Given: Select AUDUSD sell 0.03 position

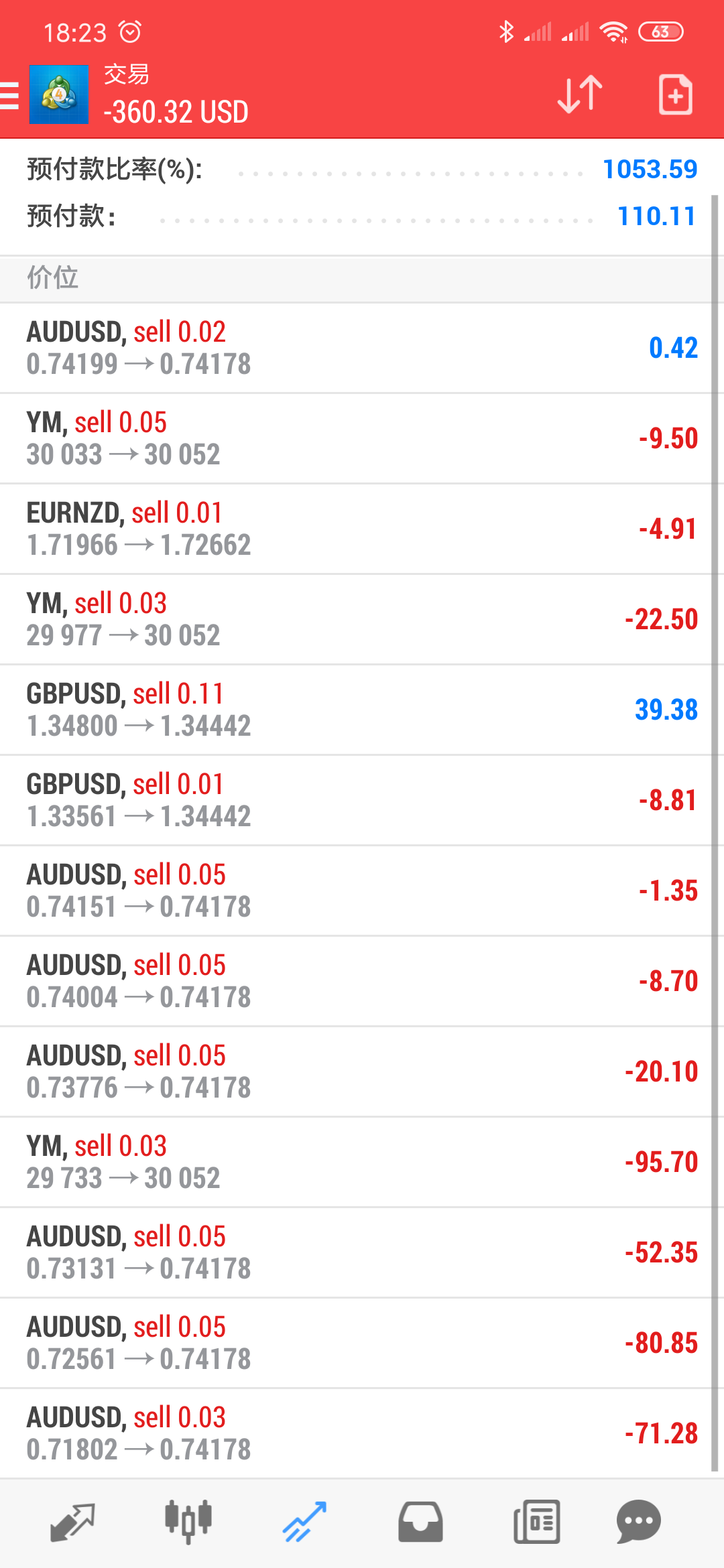Looking at the screenshot, I should pyautogui.click(x=355, y=1433).
